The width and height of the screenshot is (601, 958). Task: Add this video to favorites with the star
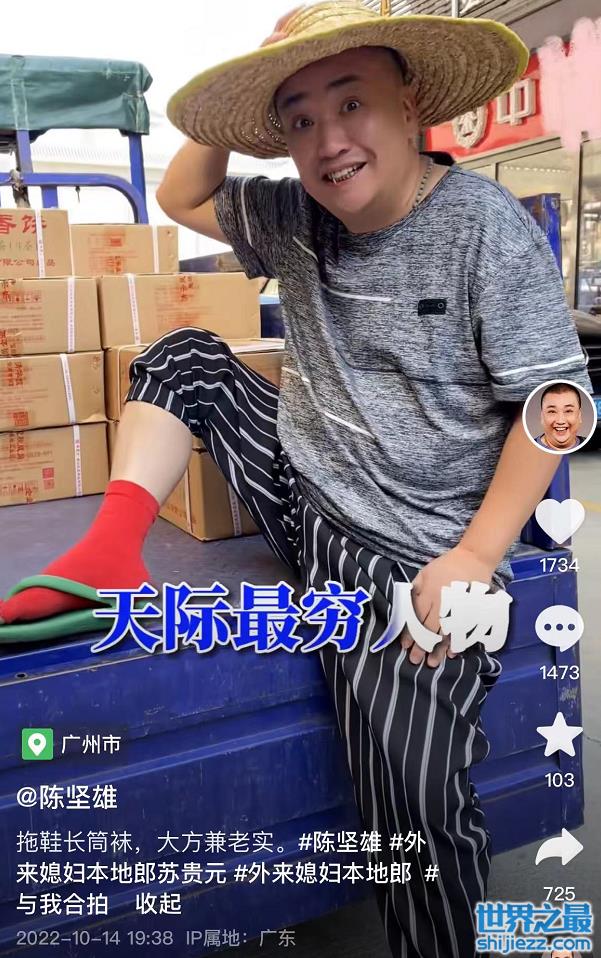[x=559, y=736]
